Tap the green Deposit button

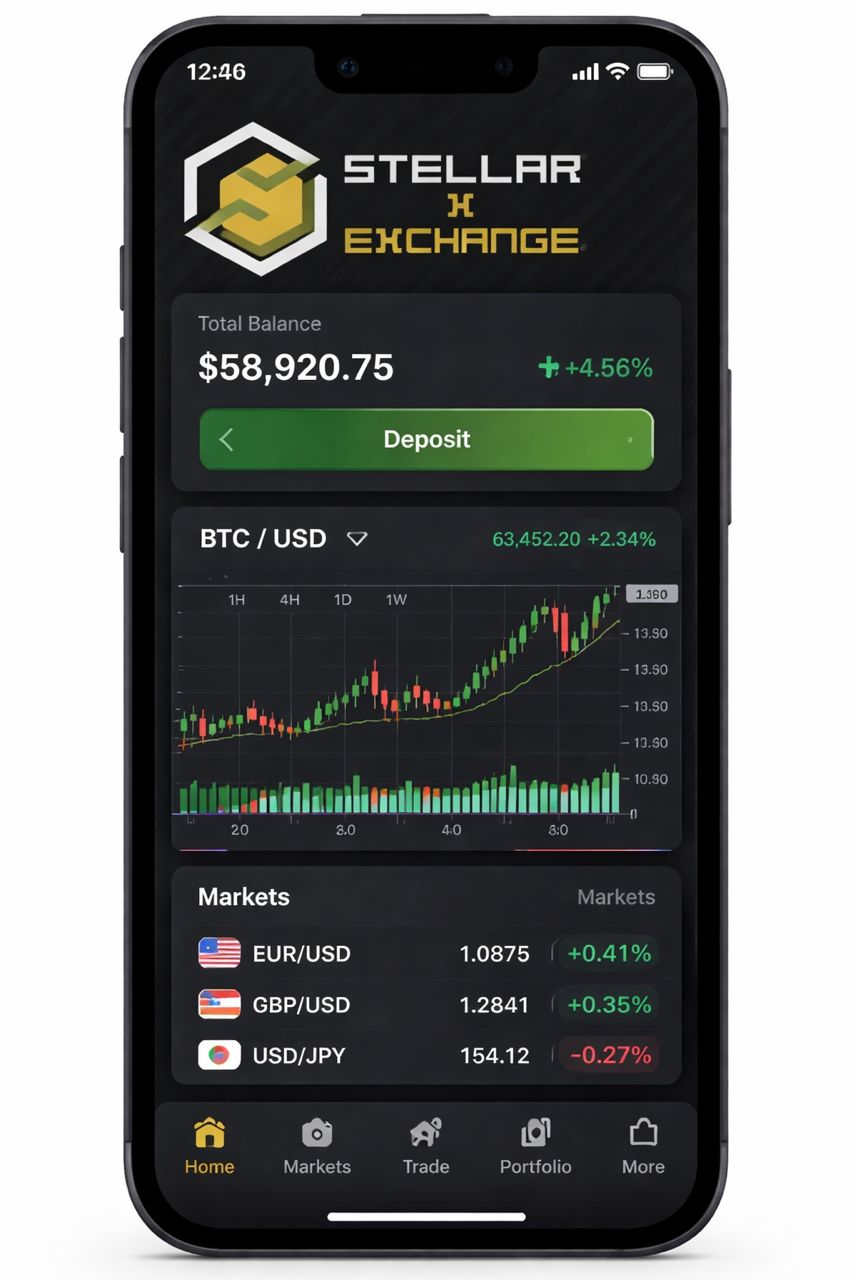[x=426, y=439]
